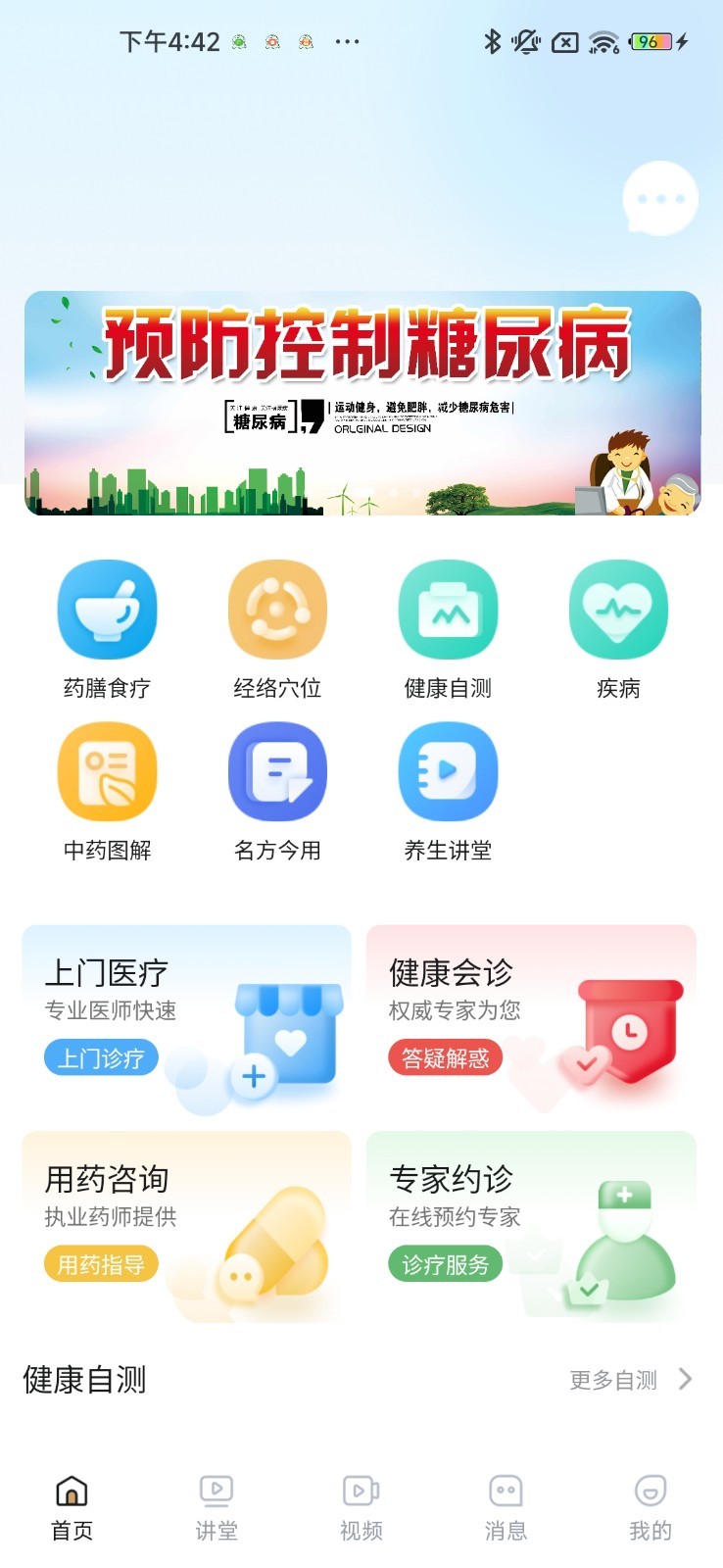Open the floating chat bubble icon
Image resolution: width=723 pixels, height=1568 pixels.
coord(659,199)
